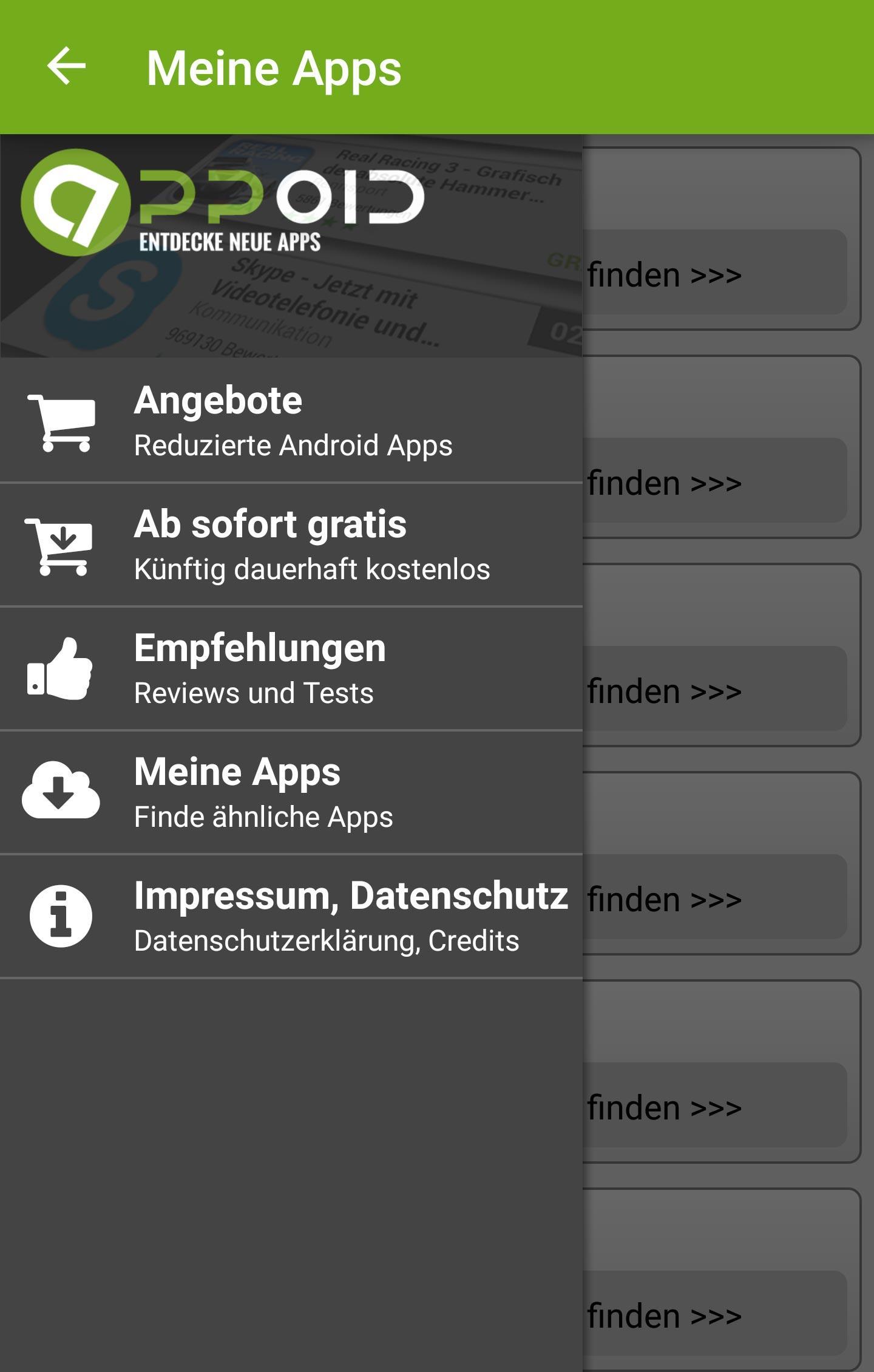Open Angebote reduced Android apps
Viewport: 874px width, 1372px height.
tap(291, 420)
